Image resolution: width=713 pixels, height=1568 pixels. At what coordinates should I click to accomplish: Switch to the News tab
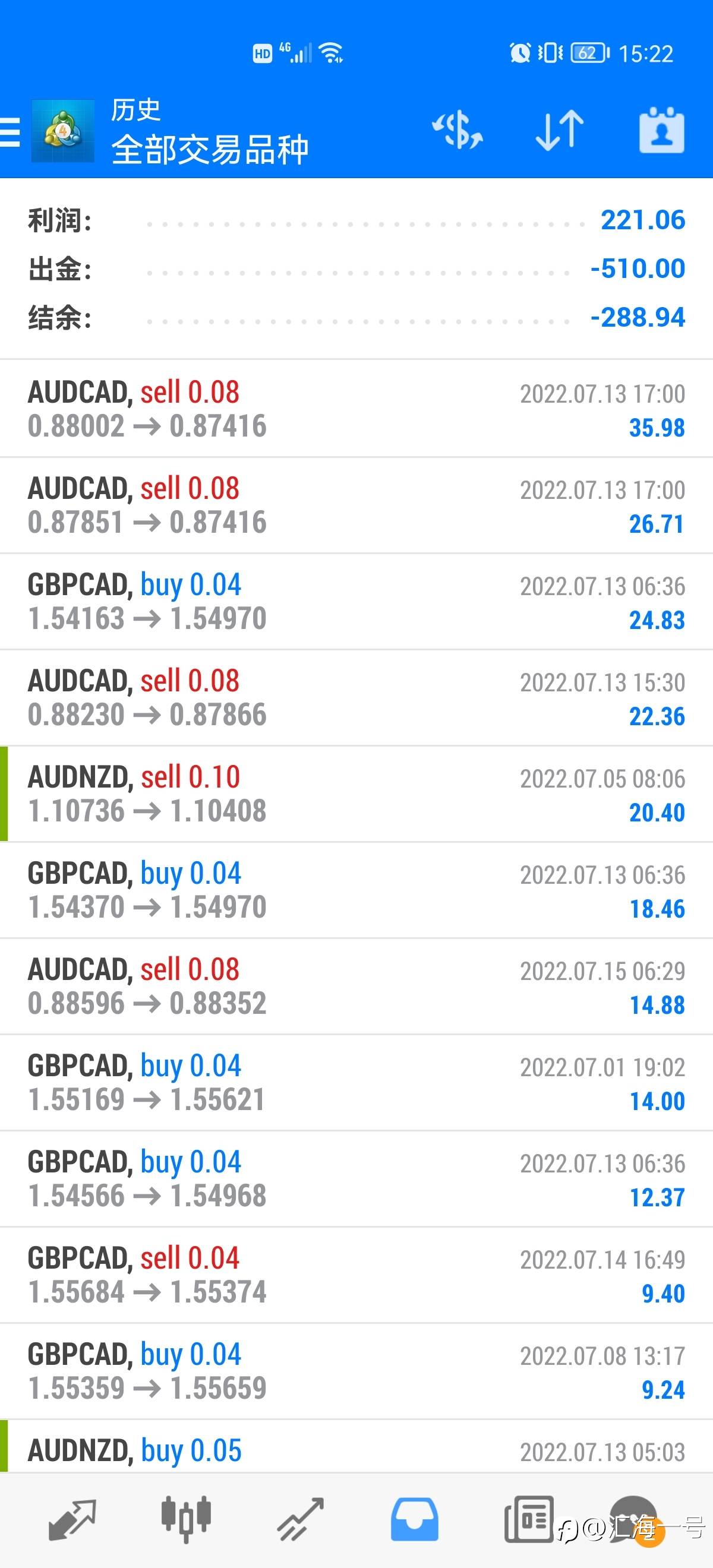tap(528, 1519)
